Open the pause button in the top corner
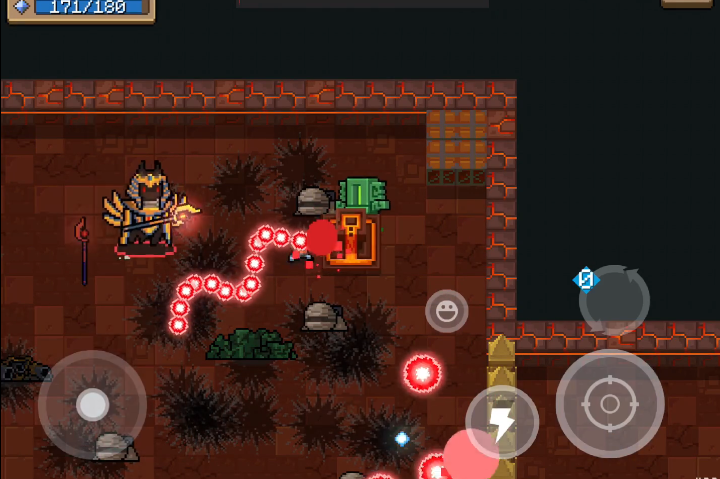The image size is (720, 479). (x=685, y=3)
